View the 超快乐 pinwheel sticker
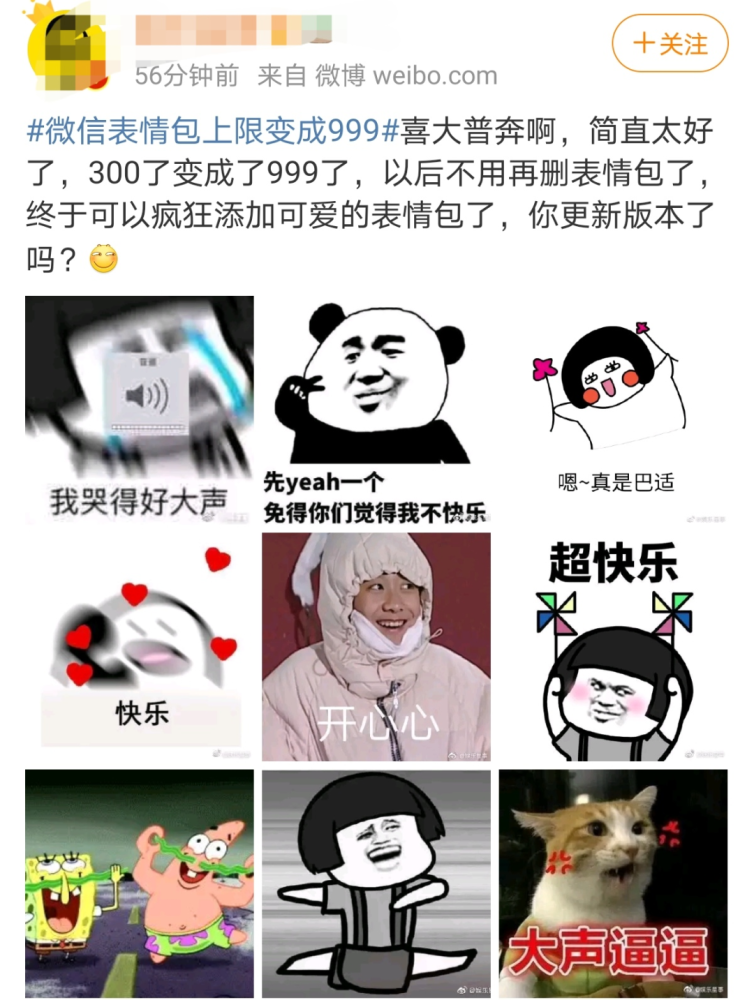 (x=613, y=647)
